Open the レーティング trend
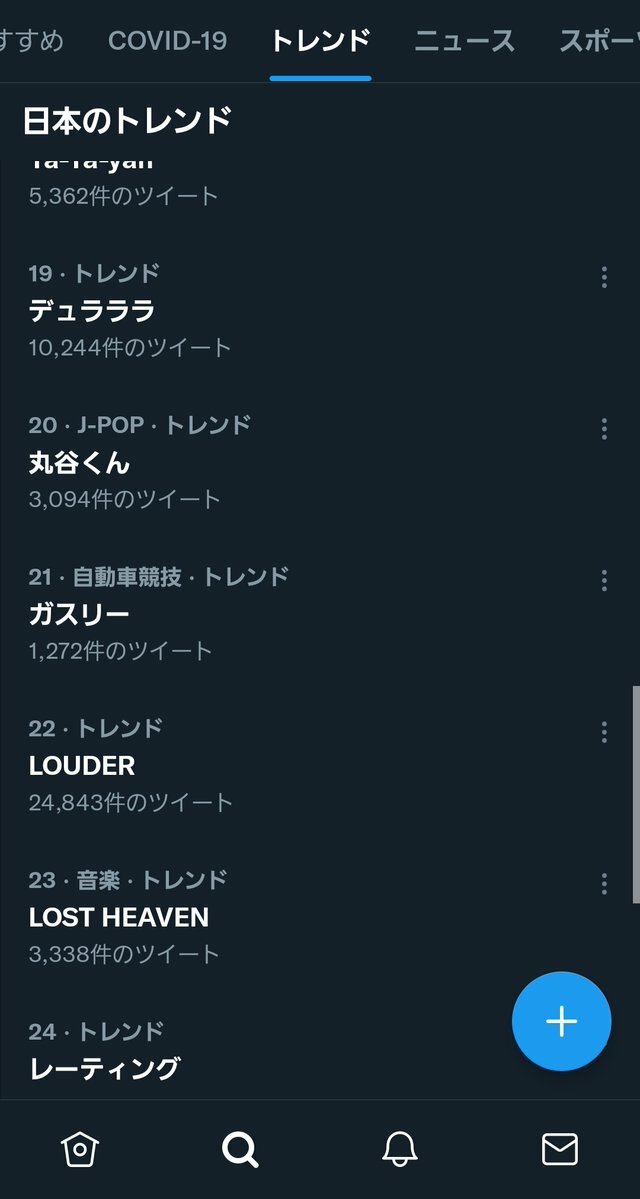The height and width of the screenshot is (1199, 640). (105, 1067)
